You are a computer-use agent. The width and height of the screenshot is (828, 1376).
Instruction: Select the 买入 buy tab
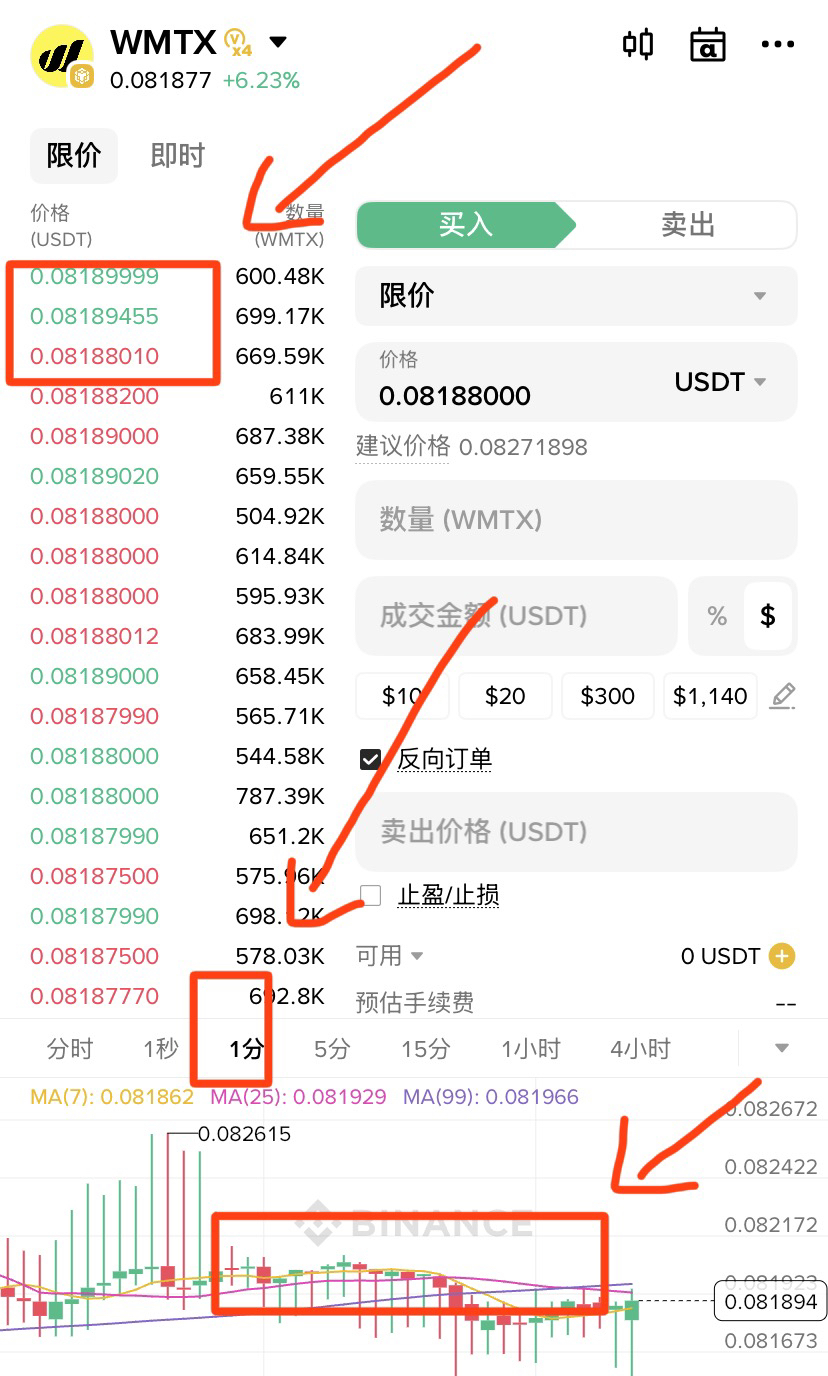coord(465,225)
